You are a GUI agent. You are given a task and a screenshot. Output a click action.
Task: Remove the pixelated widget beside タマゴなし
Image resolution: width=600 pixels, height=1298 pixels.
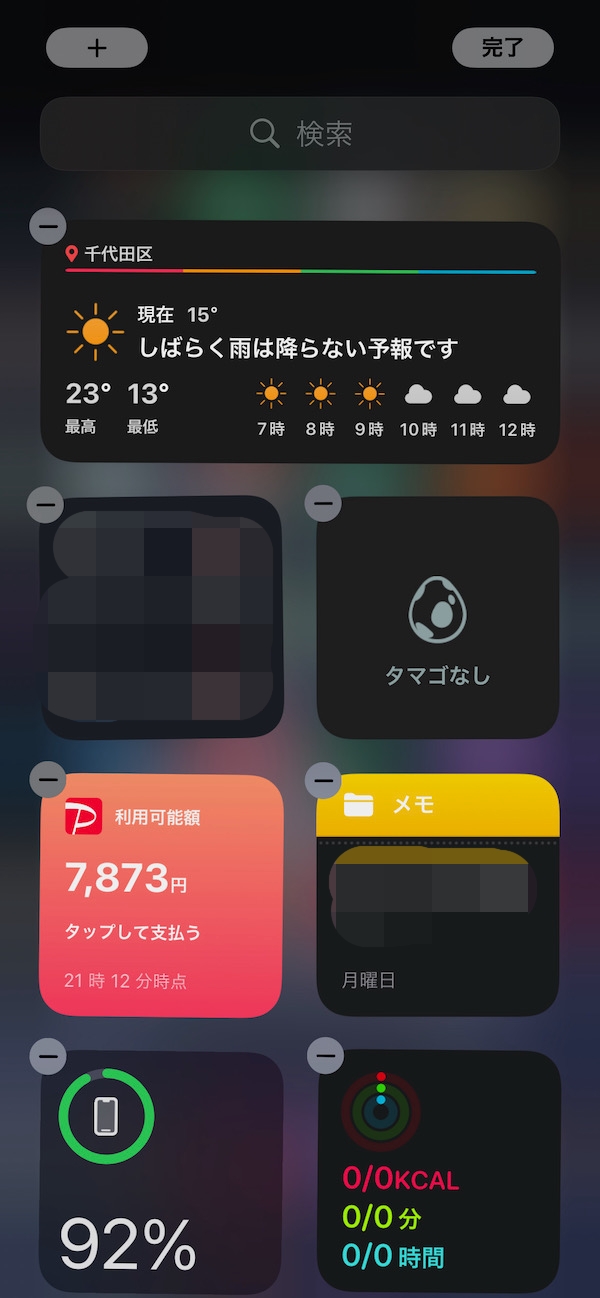48,504
